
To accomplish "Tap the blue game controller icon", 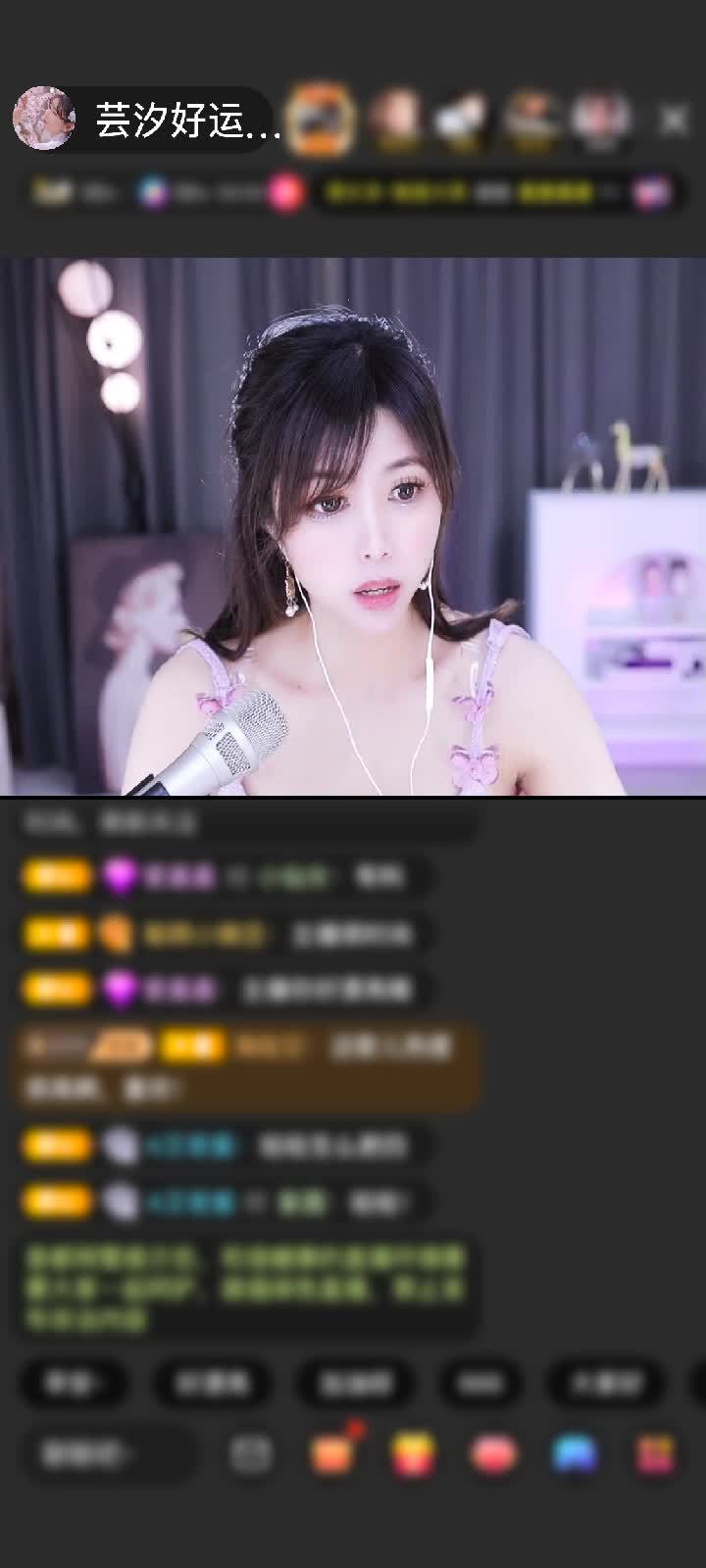I will coord(575,1454).
